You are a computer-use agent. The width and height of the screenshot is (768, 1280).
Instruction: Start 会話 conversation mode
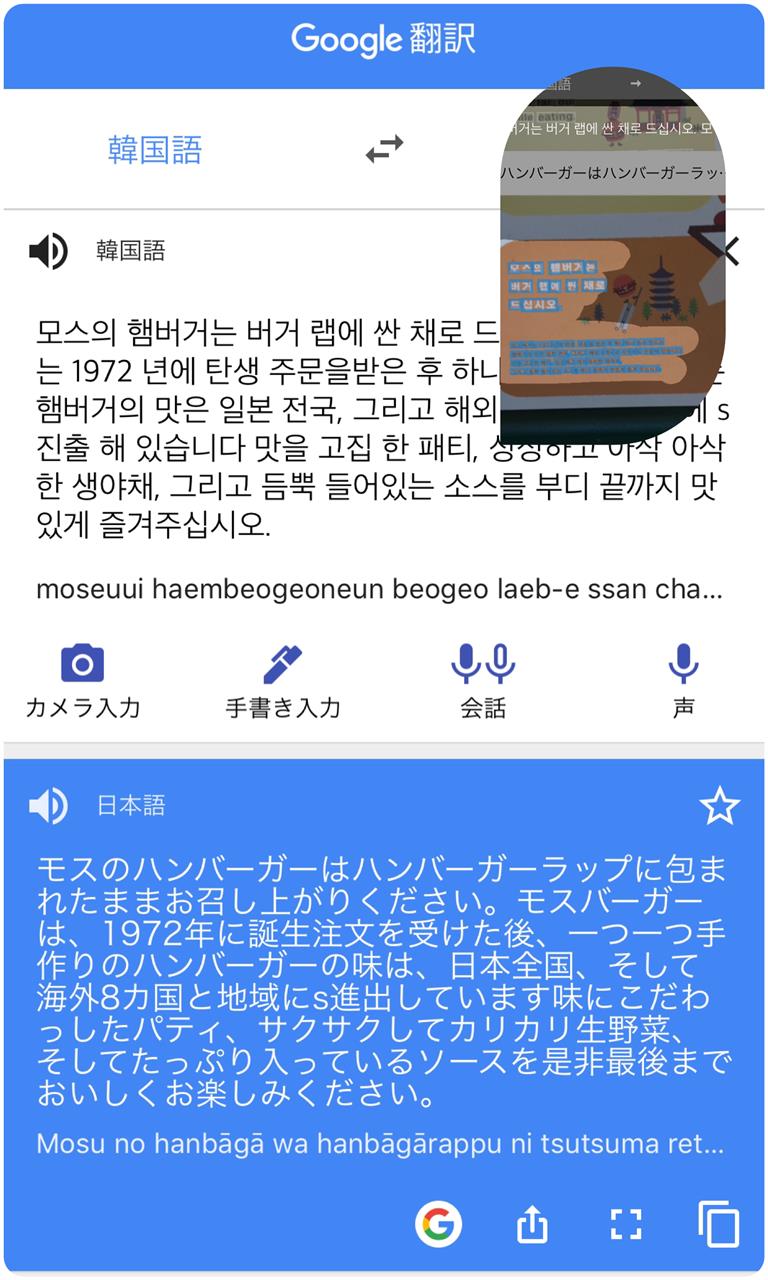483,682
